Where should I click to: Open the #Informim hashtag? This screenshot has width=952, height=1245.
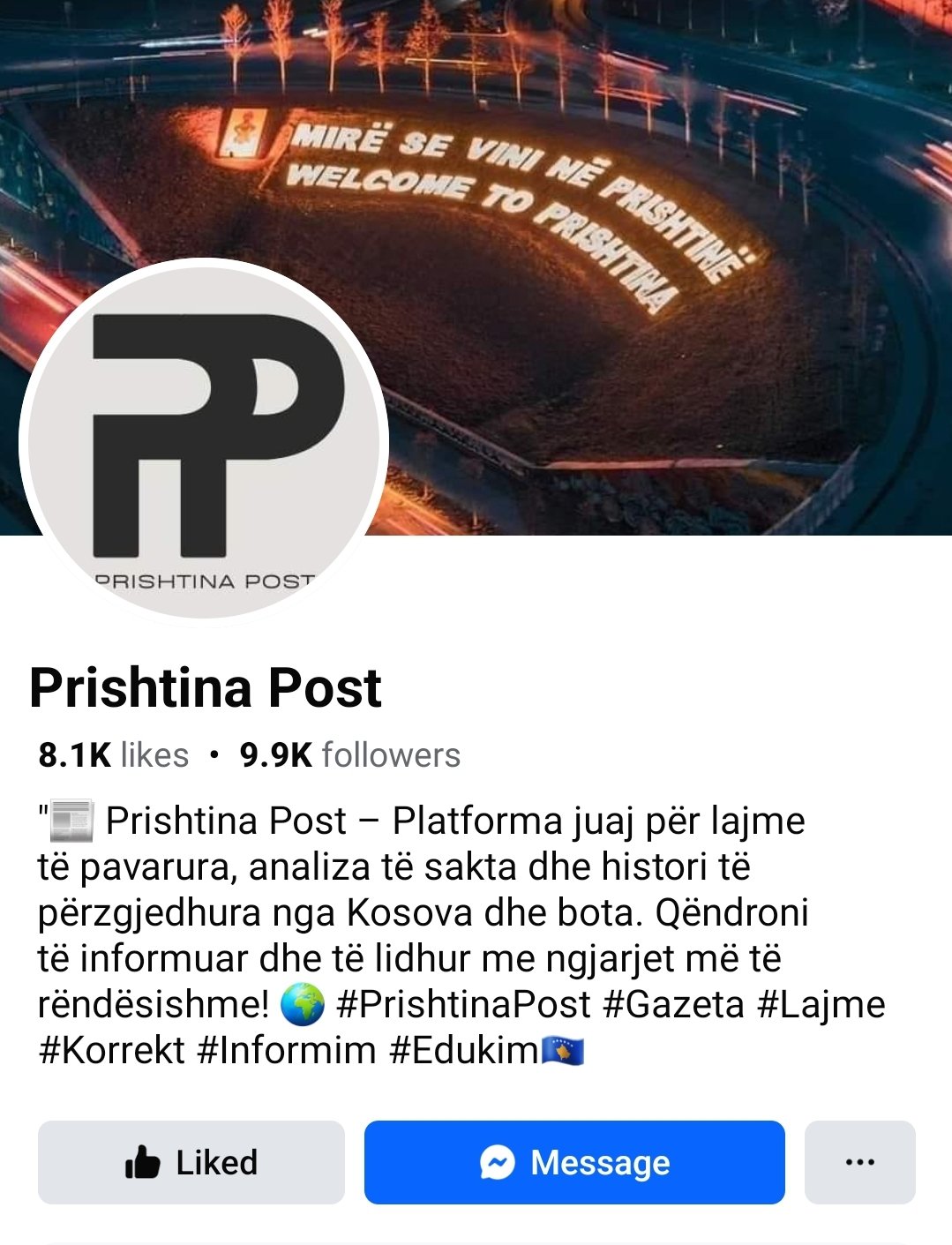287,1050
